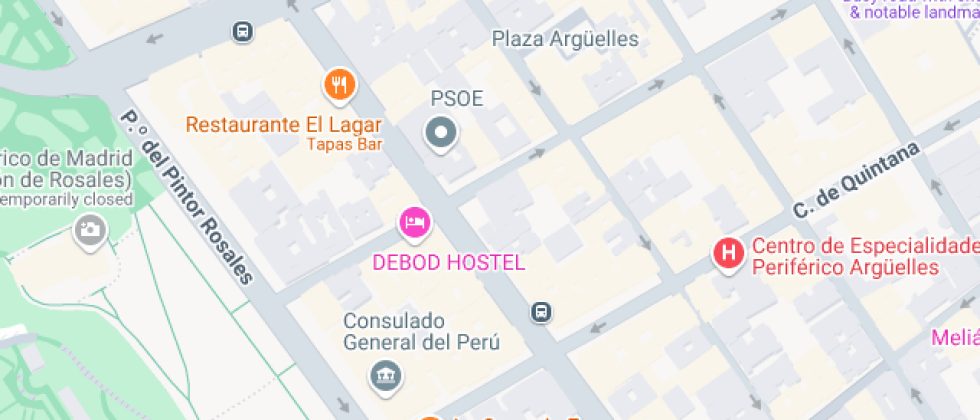Select the PSOE location marker
The height and width of the screenshot is (420, 980).
coord(441,132)
